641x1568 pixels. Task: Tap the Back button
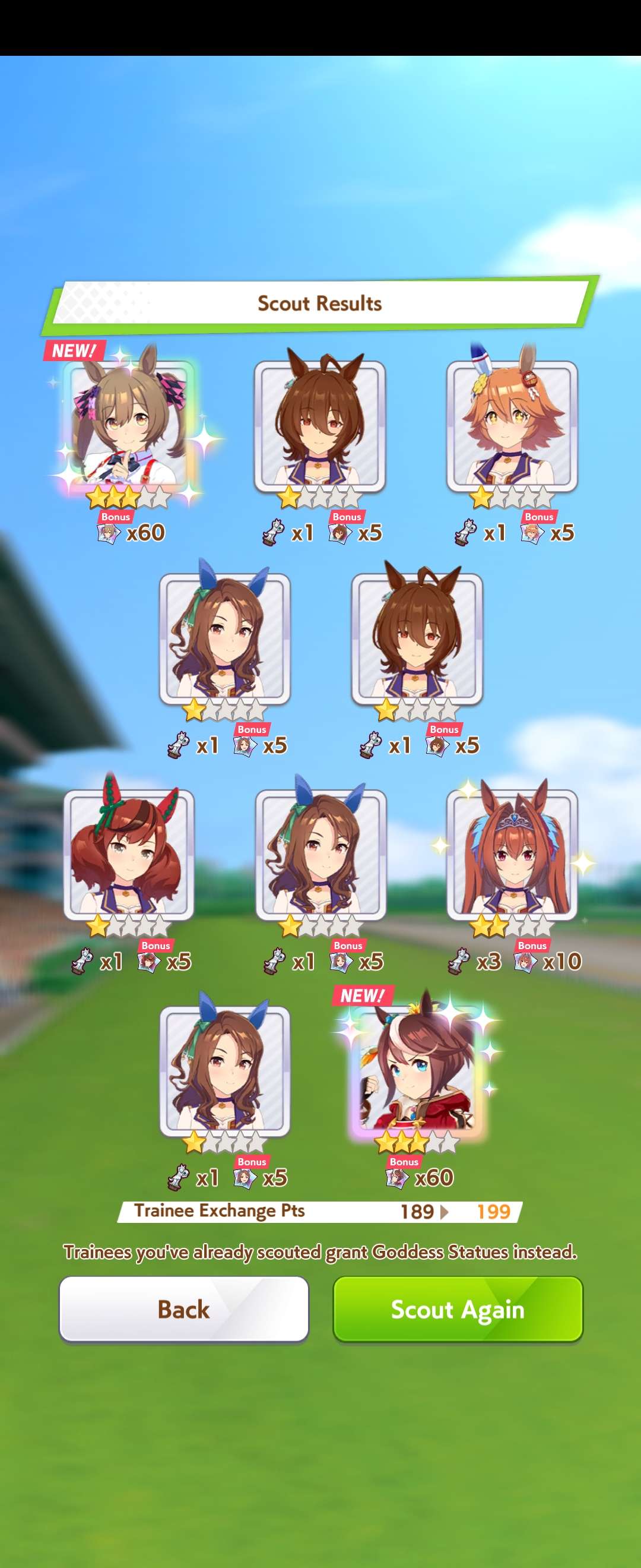(183, 1309)
